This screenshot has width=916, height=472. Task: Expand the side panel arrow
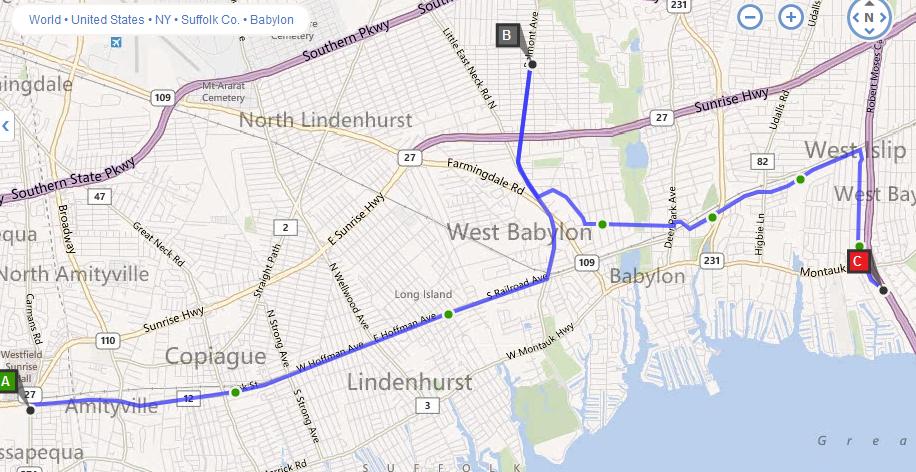5,126
